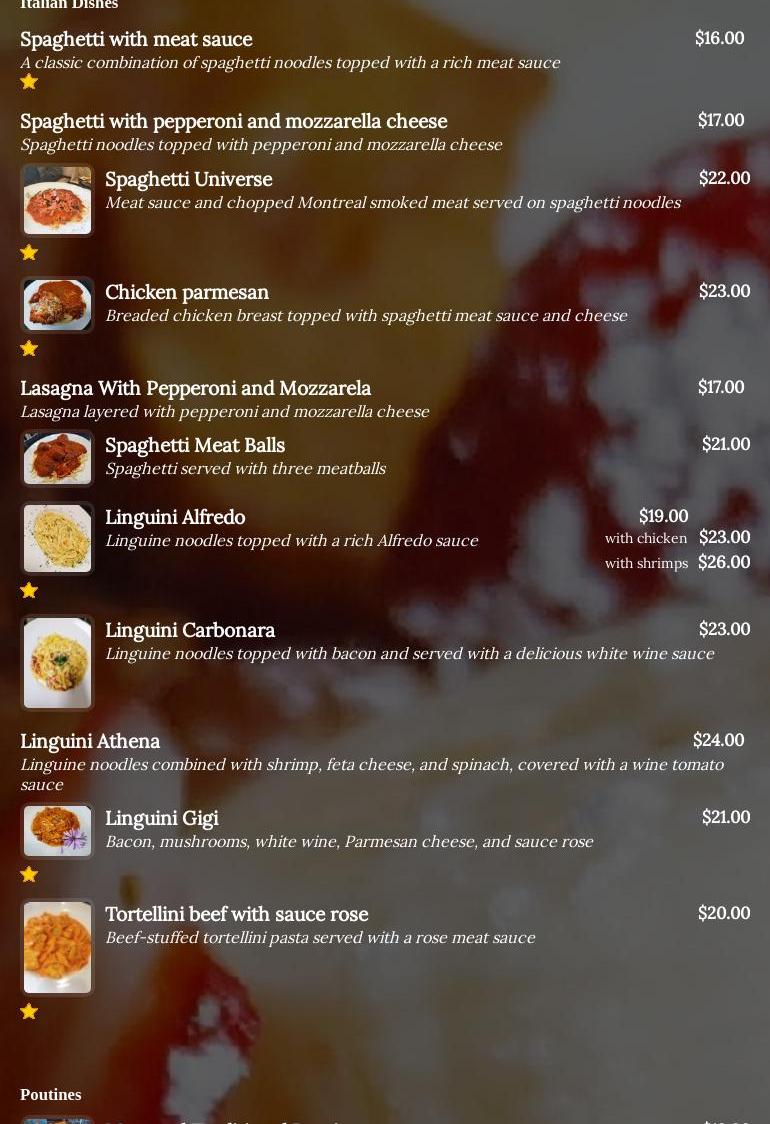Screen dimensions: 770x1124
Task: View the Chicken parmesan photo
Action: coord(57,305)
